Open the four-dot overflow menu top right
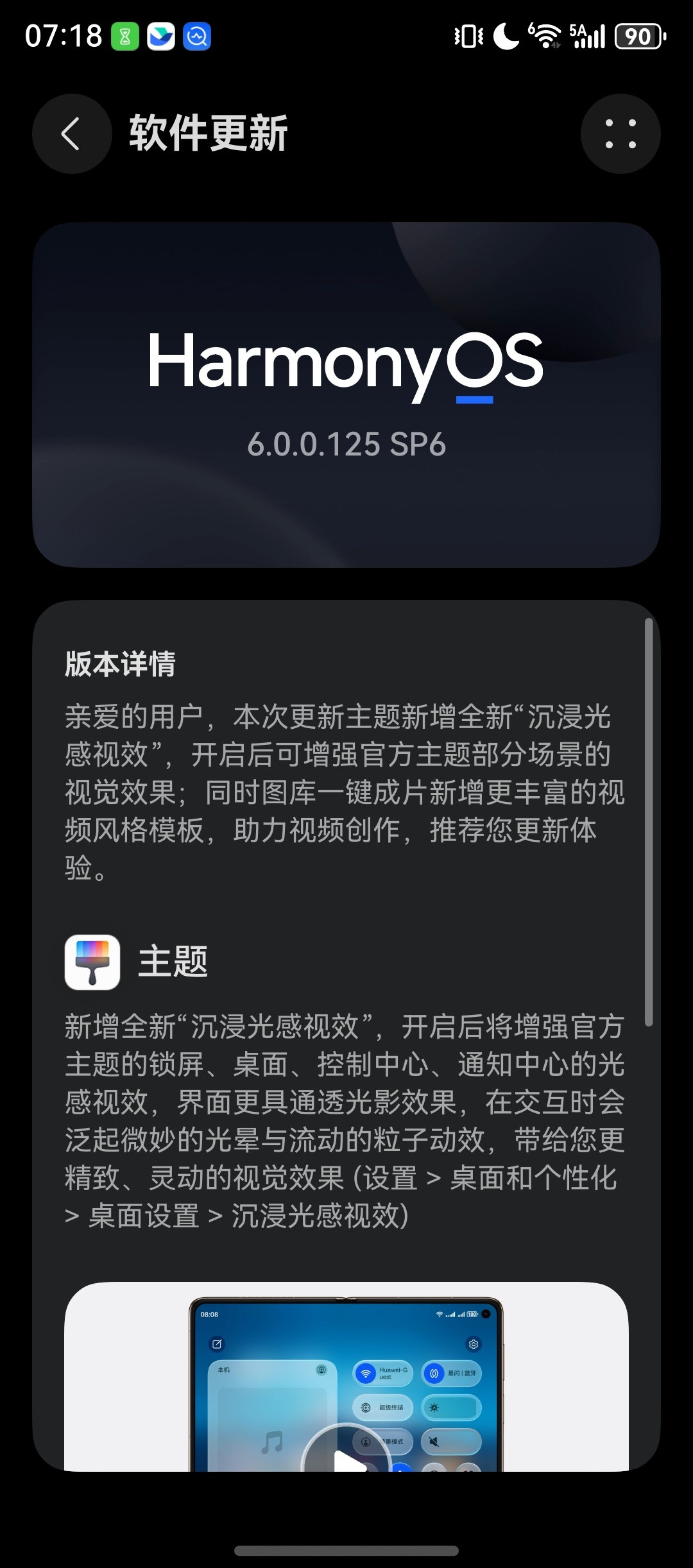693x1568 pixels. pyautogui.click(x=620, y=132)
